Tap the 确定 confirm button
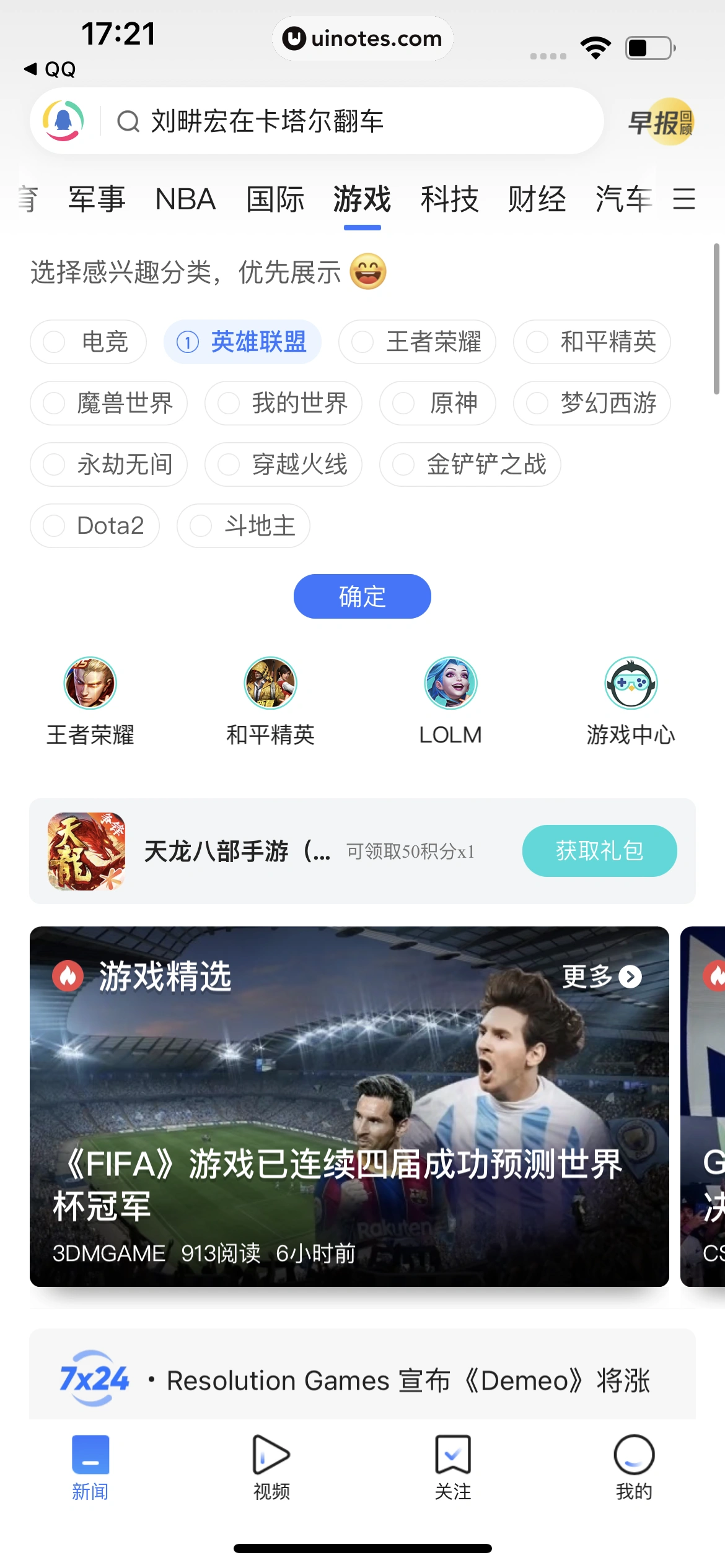The image size is (725, 1568). [362, 596]
